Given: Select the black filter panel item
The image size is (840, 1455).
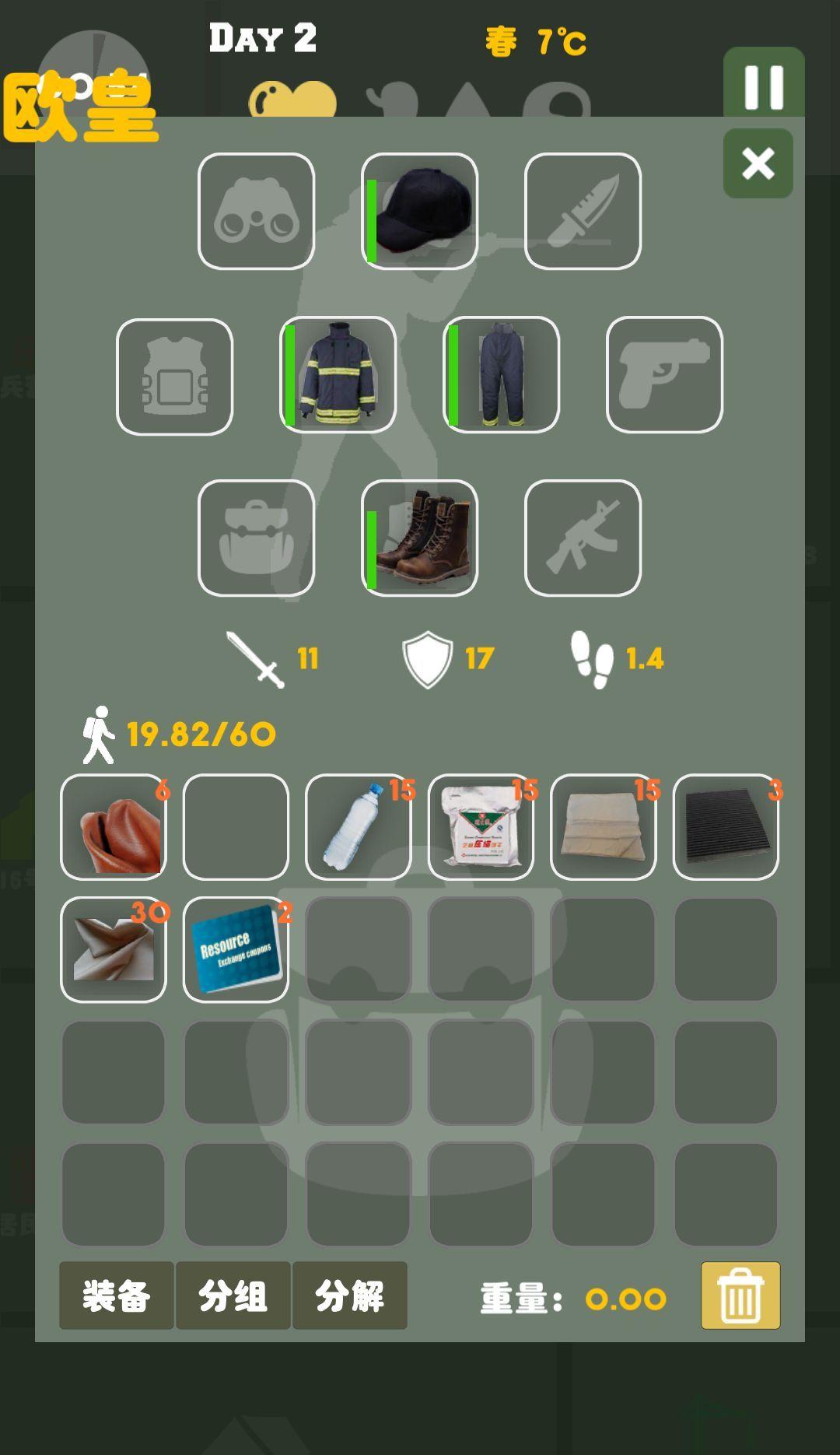Looking at the screenshot, I should pos(726,826).
